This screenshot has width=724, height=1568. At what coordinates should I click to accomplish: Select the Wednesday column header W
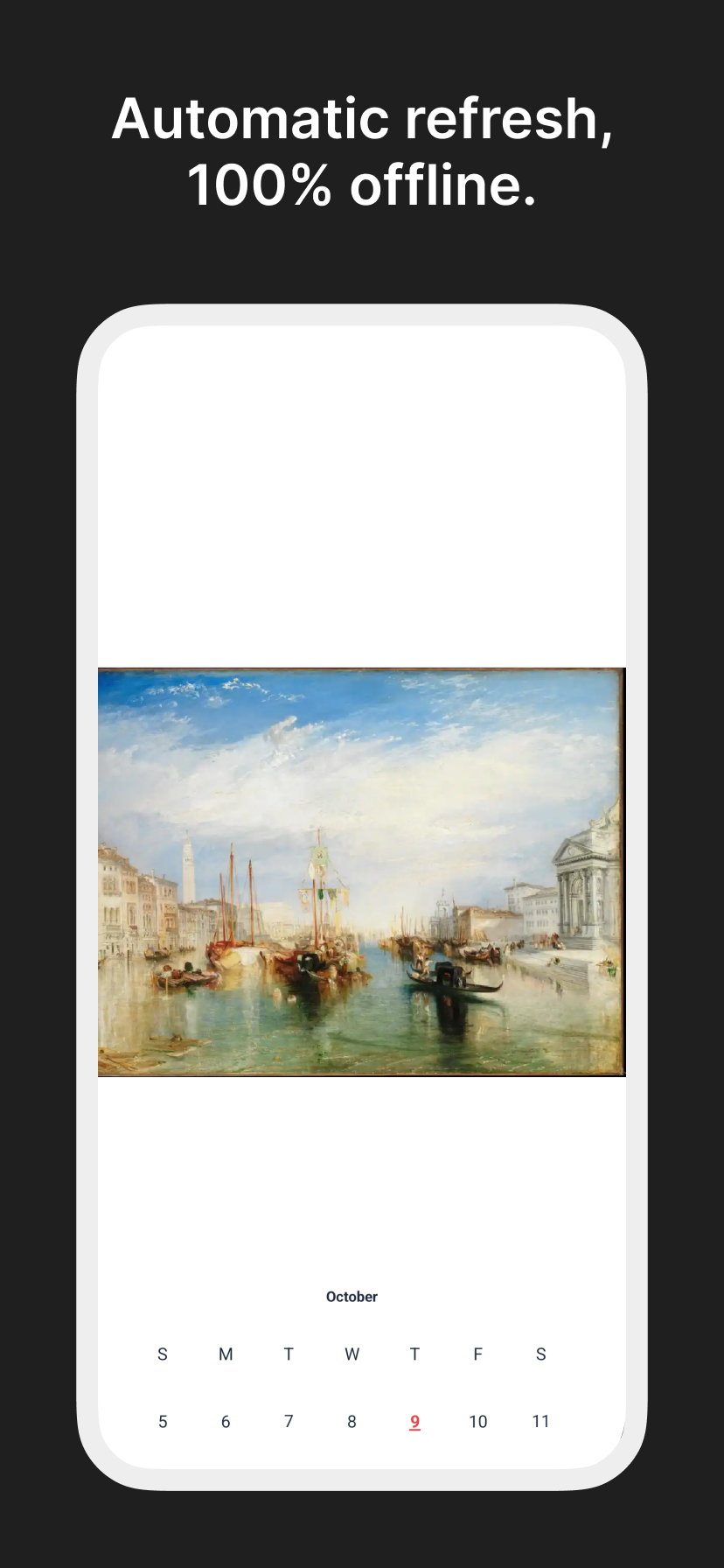point(352,1354)
